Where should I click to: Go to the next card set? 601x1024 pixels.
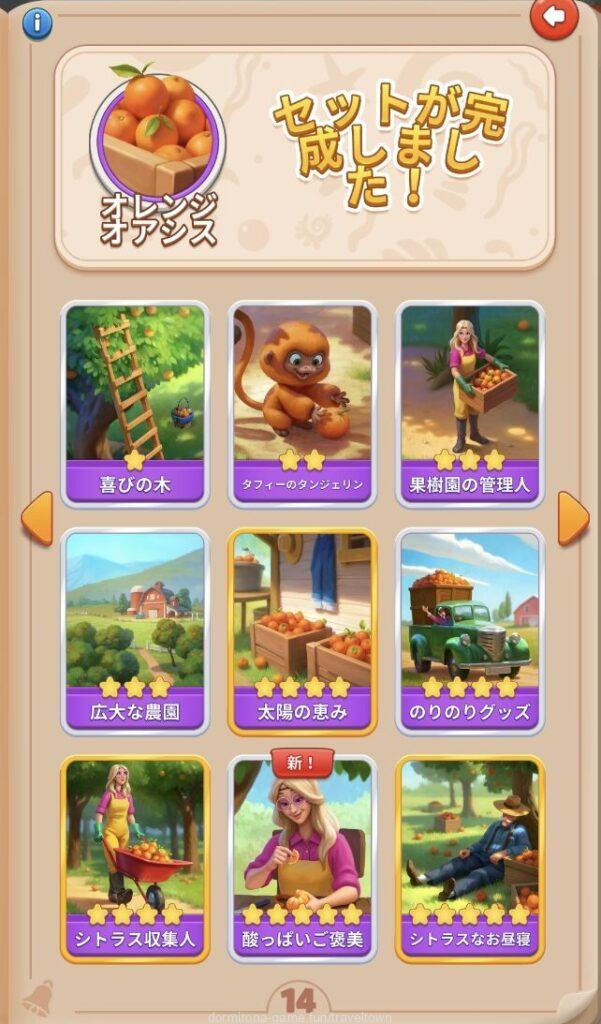pyautogui.click(x=572, y=518)
